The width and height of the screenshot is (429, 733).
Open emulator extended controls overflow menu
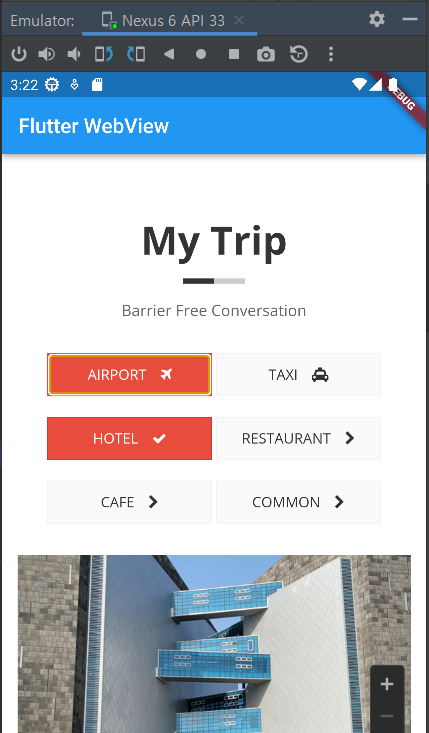(x=331, y=54)
